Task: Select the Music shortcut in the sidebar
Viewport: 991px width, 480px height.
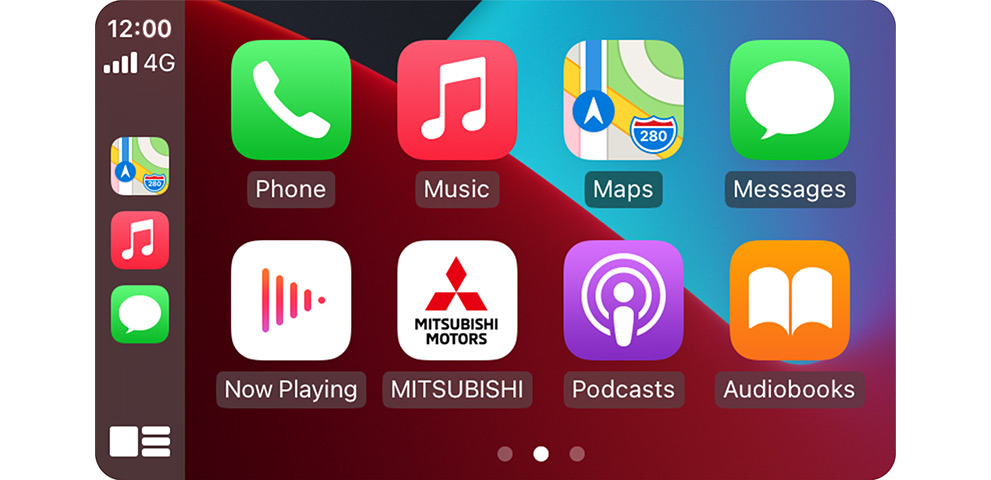Action: [x=140, y=240]
